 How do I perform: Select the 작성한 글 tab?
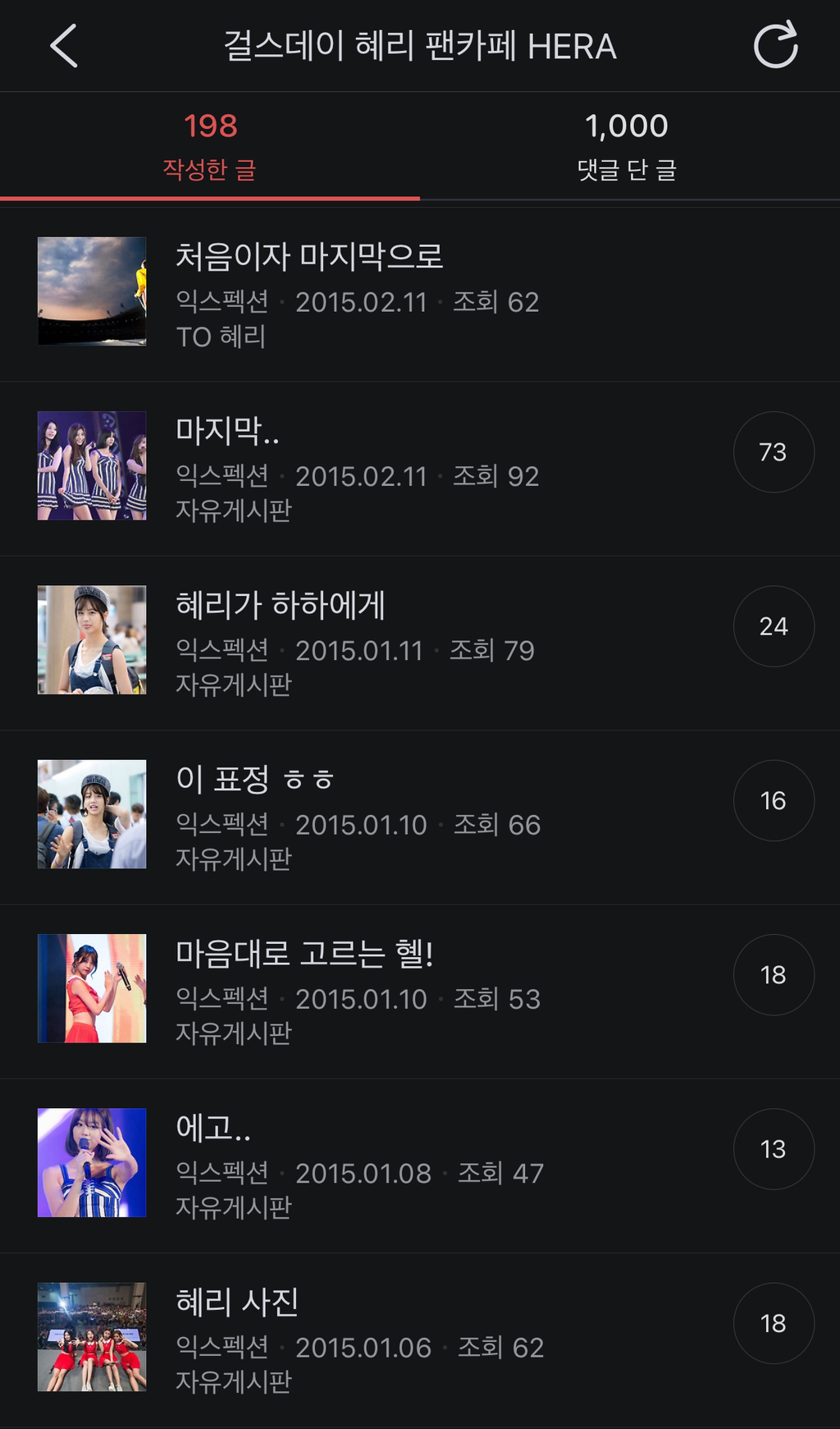click(x=210, y=146)
